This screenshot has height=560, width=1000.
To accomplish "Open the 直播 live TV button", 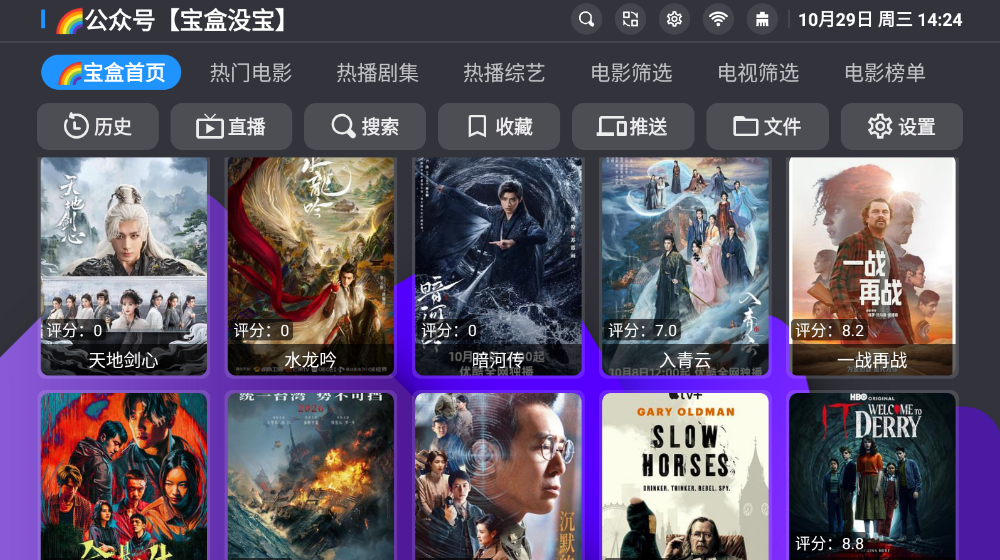I will pos(231,126).
